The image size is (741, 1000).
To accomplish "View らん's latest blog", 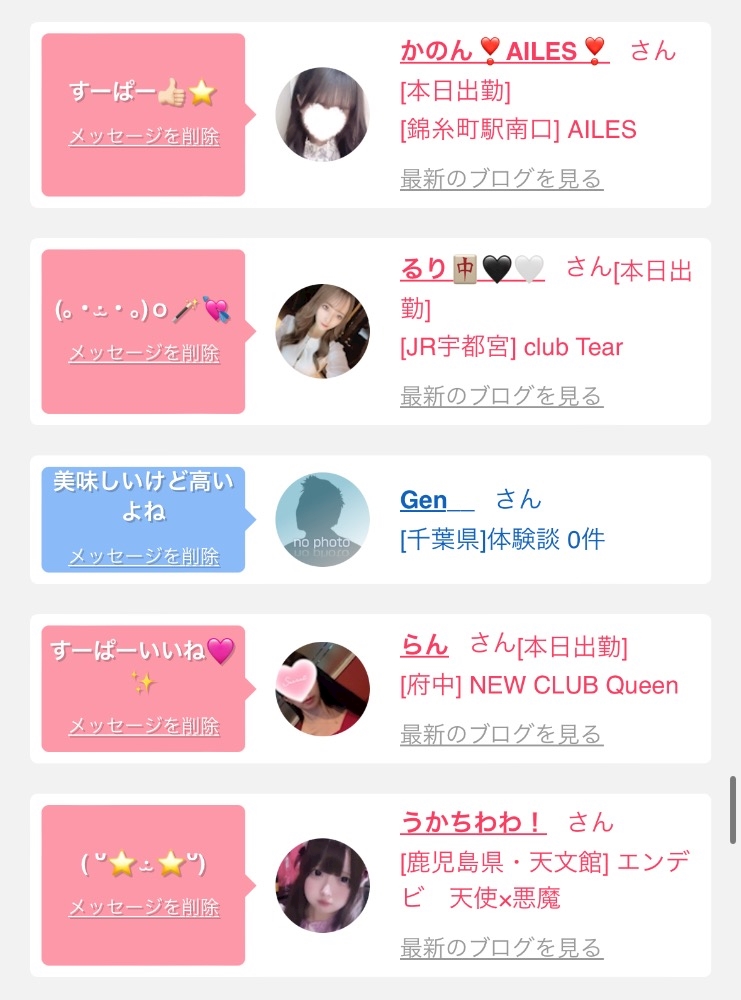I will tap(501, 734).
